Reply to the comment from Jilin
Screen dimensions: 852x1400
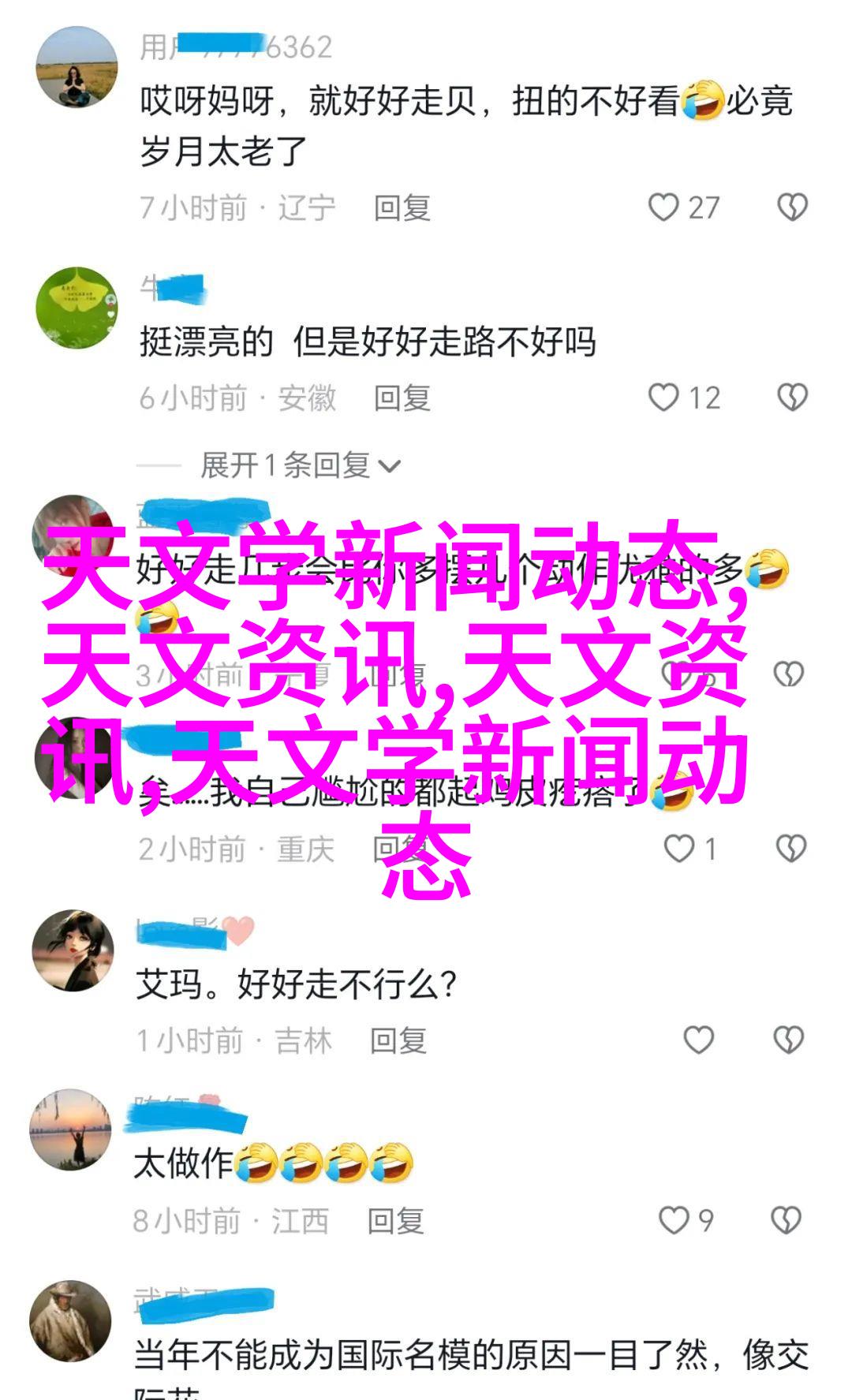click(398, 1041)
